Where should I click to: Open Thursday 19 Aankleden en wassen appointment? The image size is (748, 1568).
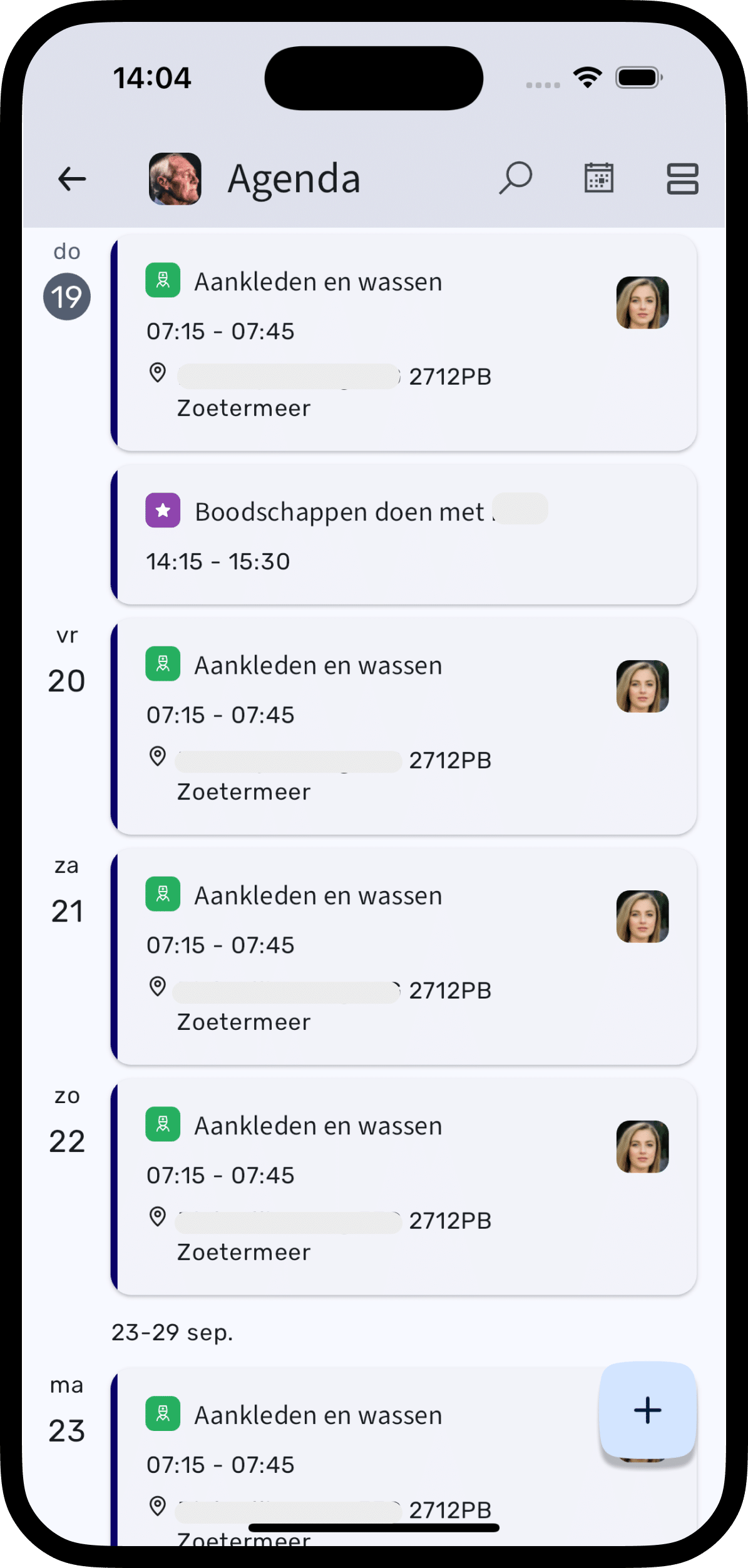click(x=376, y=342)
